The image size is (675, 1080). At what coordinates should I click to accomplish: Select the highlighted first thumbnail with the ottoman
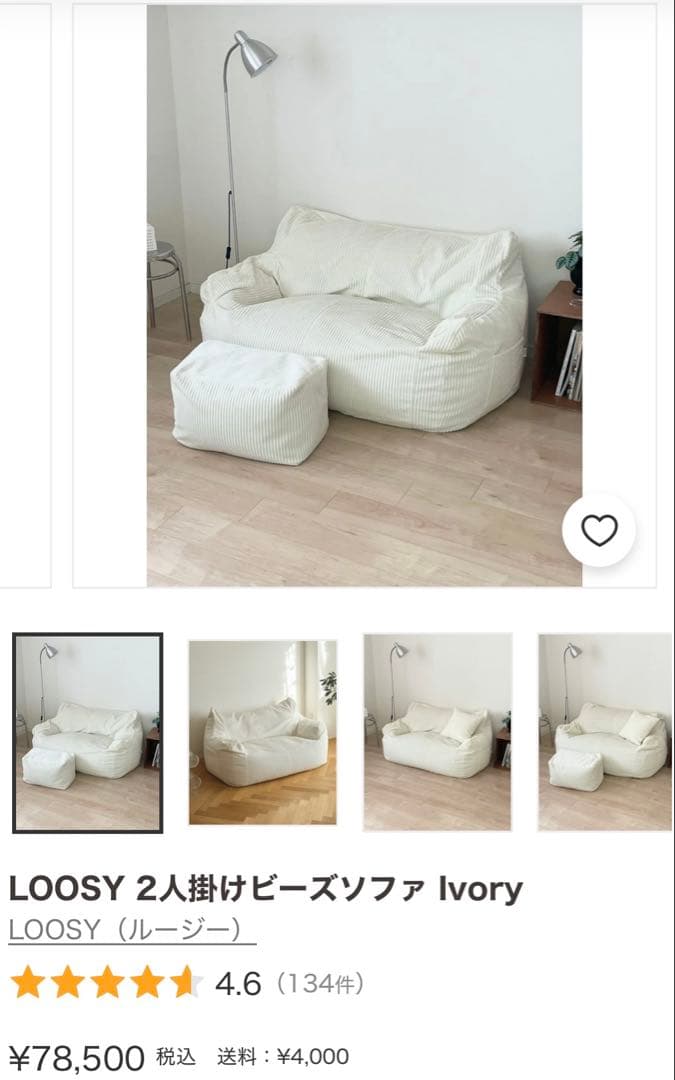click(x=88, y=733)
